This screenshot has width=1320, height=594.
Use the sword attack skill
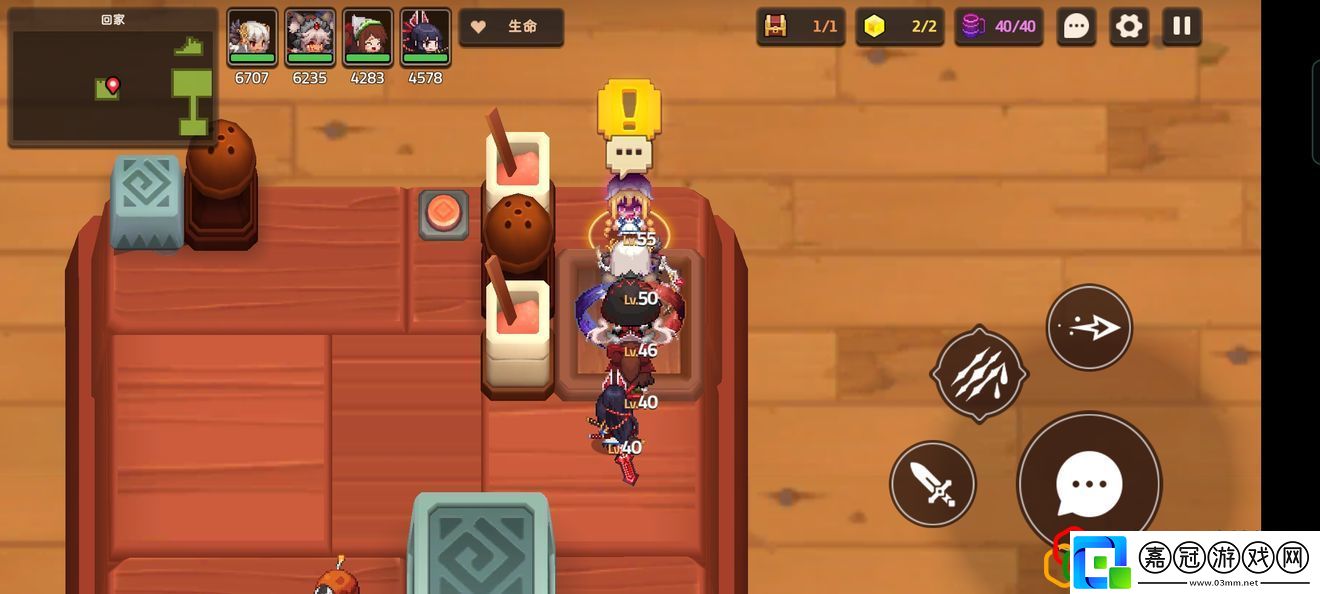coord(932,484)
